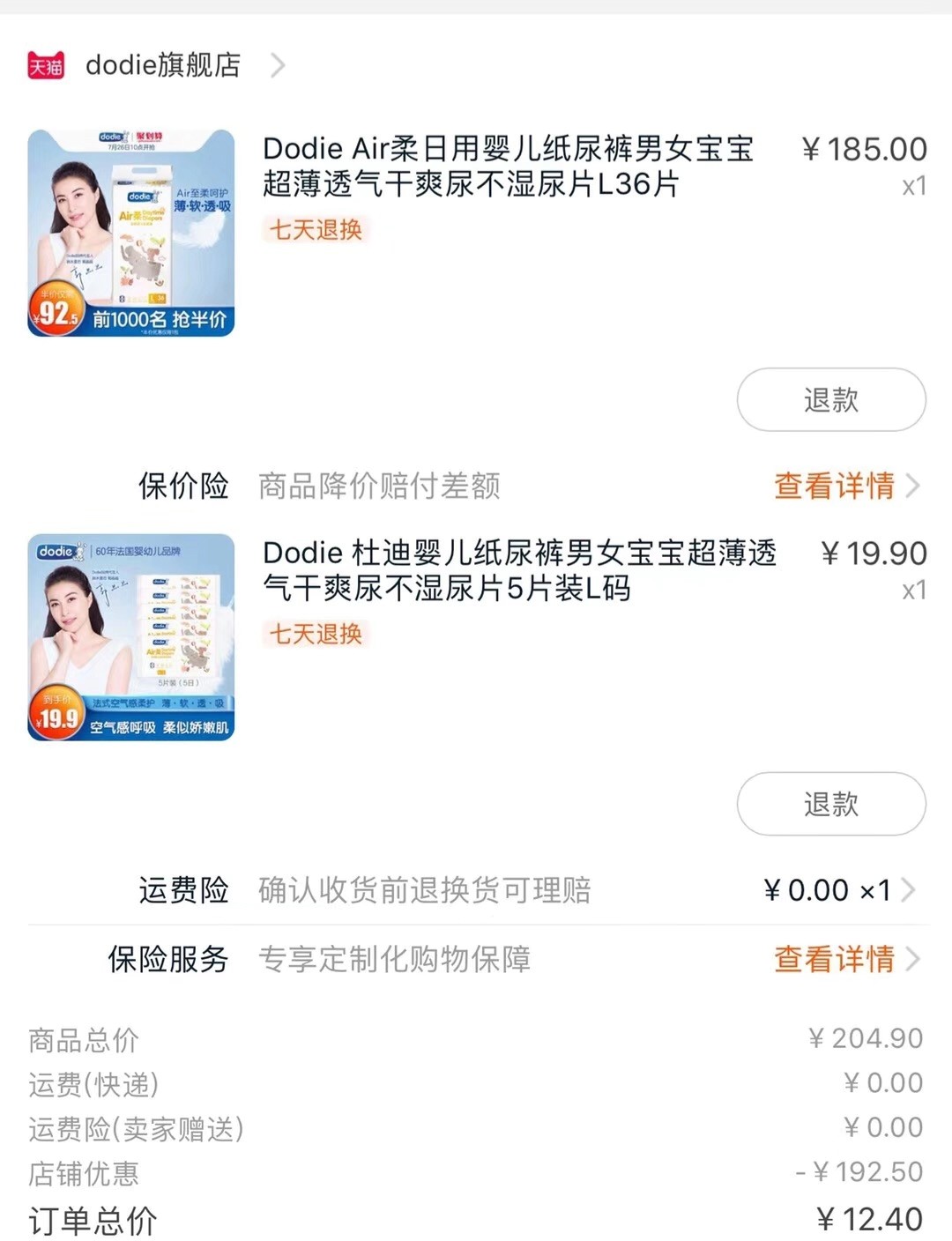Click the 店铺优惠 discount row
Viewport: 952px width, 1241px height.
coord(476,1173)
